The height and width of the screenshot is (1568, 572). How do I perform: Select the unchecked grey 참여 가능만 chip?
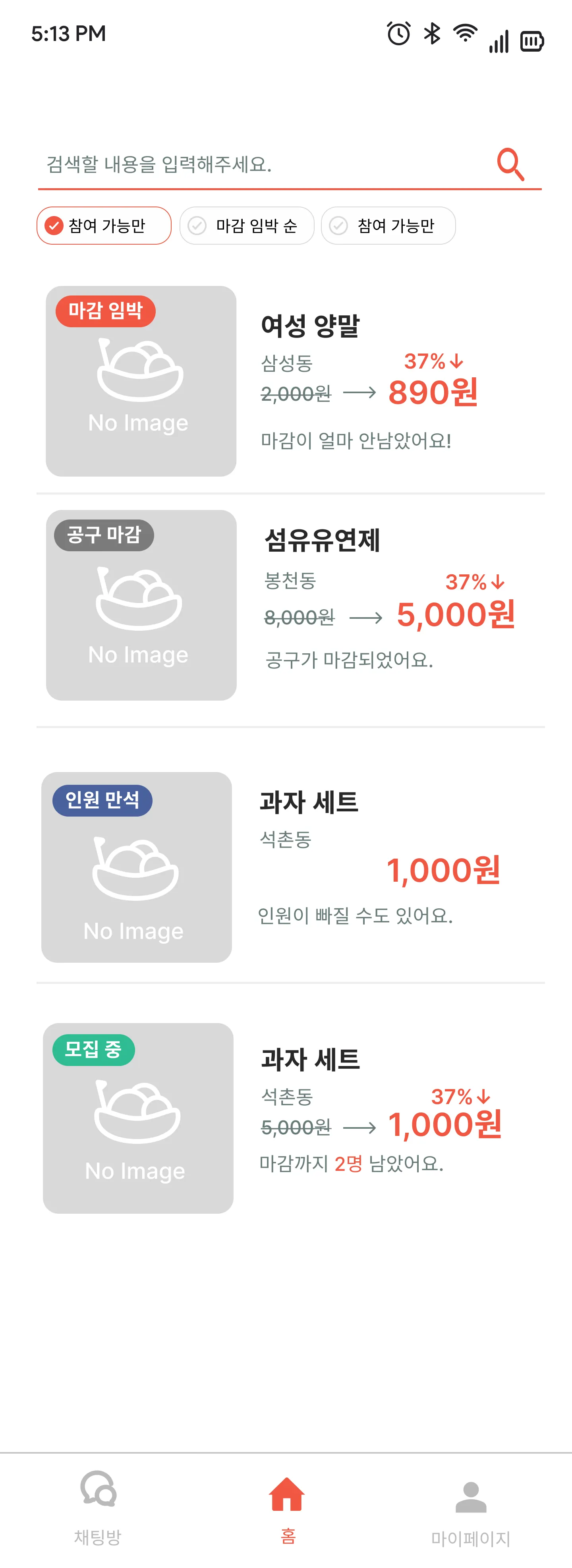pyautogui.click(x=388, y=226)
